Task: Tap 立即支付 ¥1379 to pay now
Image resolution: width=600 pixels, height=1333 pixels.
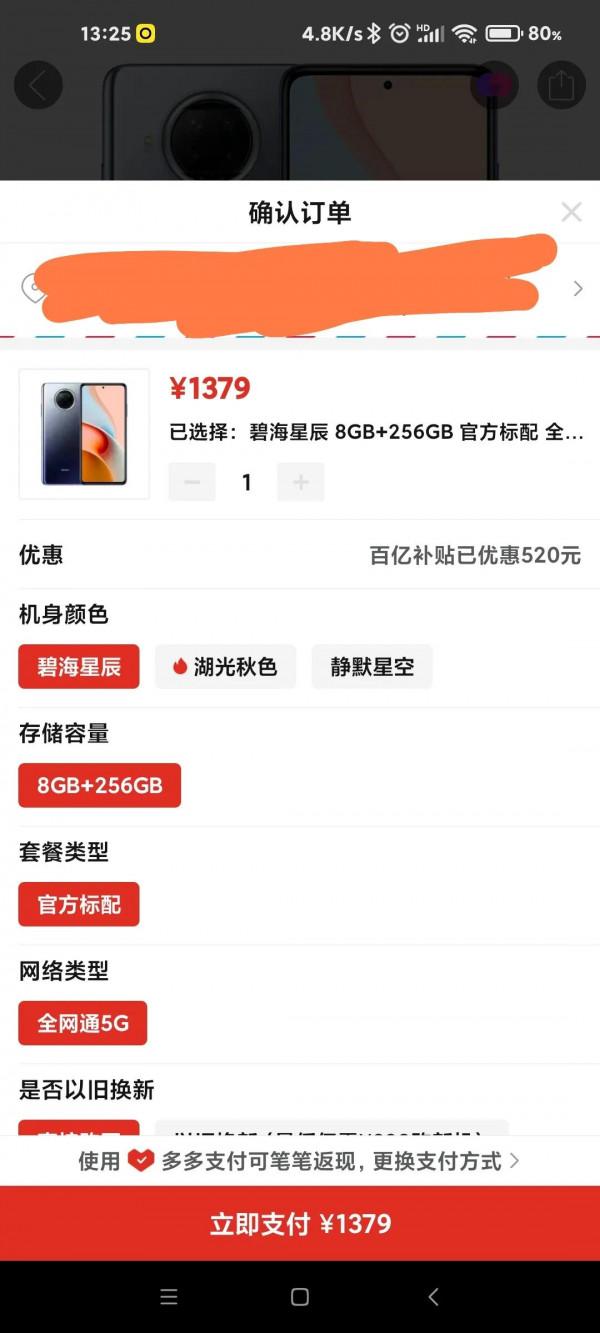Action: (x=300, y=1224)
